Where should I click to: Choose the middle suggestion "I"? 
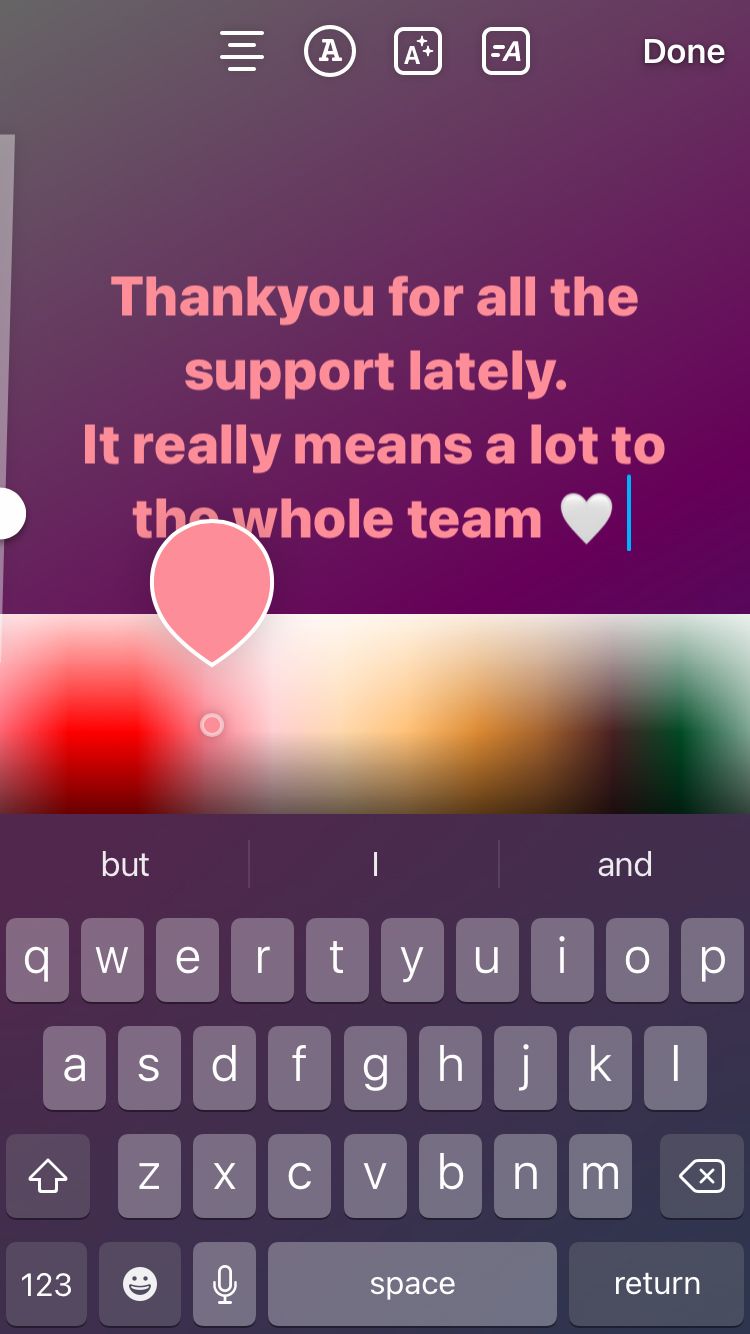[375, 864]
